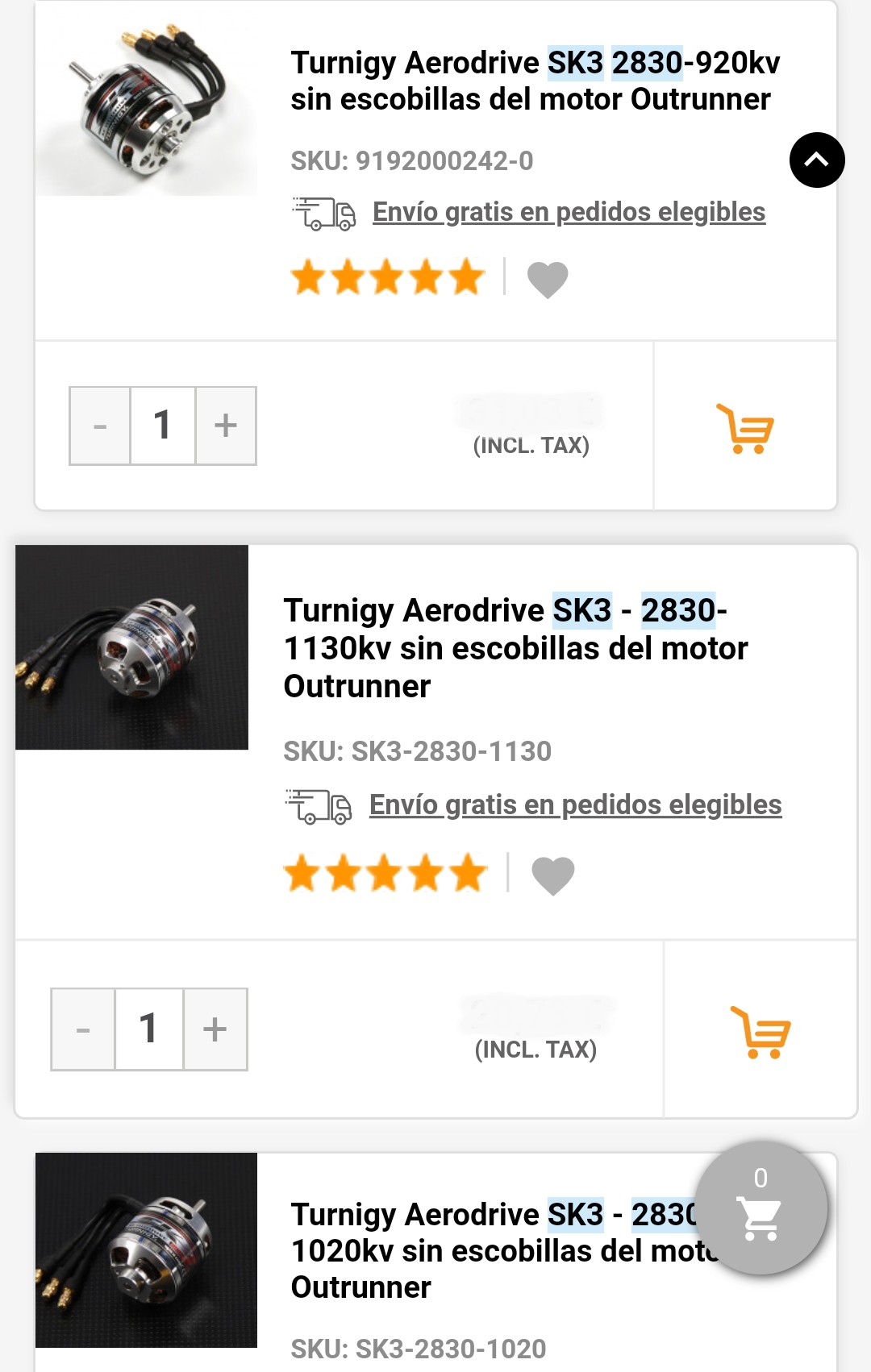This screenshot has width=871, height=1372.
Task: Open Turnigy Aerodrive SK3 2830-1130kv product title
Action: [515, 648]
